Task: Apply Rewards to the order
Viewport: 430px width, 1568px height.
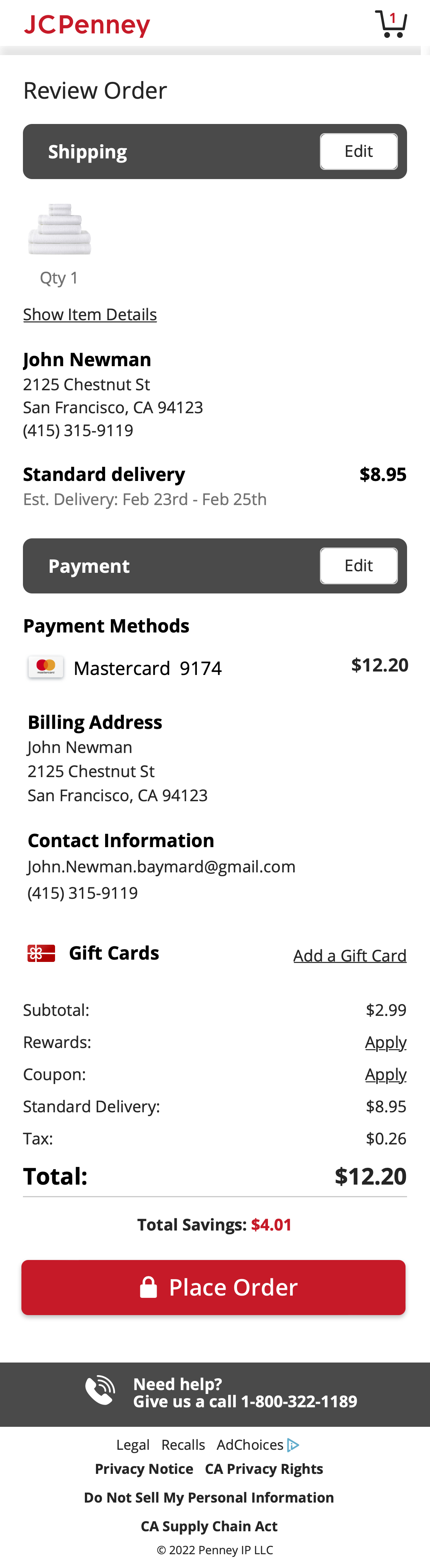Action: click(x=386, y=1042)
